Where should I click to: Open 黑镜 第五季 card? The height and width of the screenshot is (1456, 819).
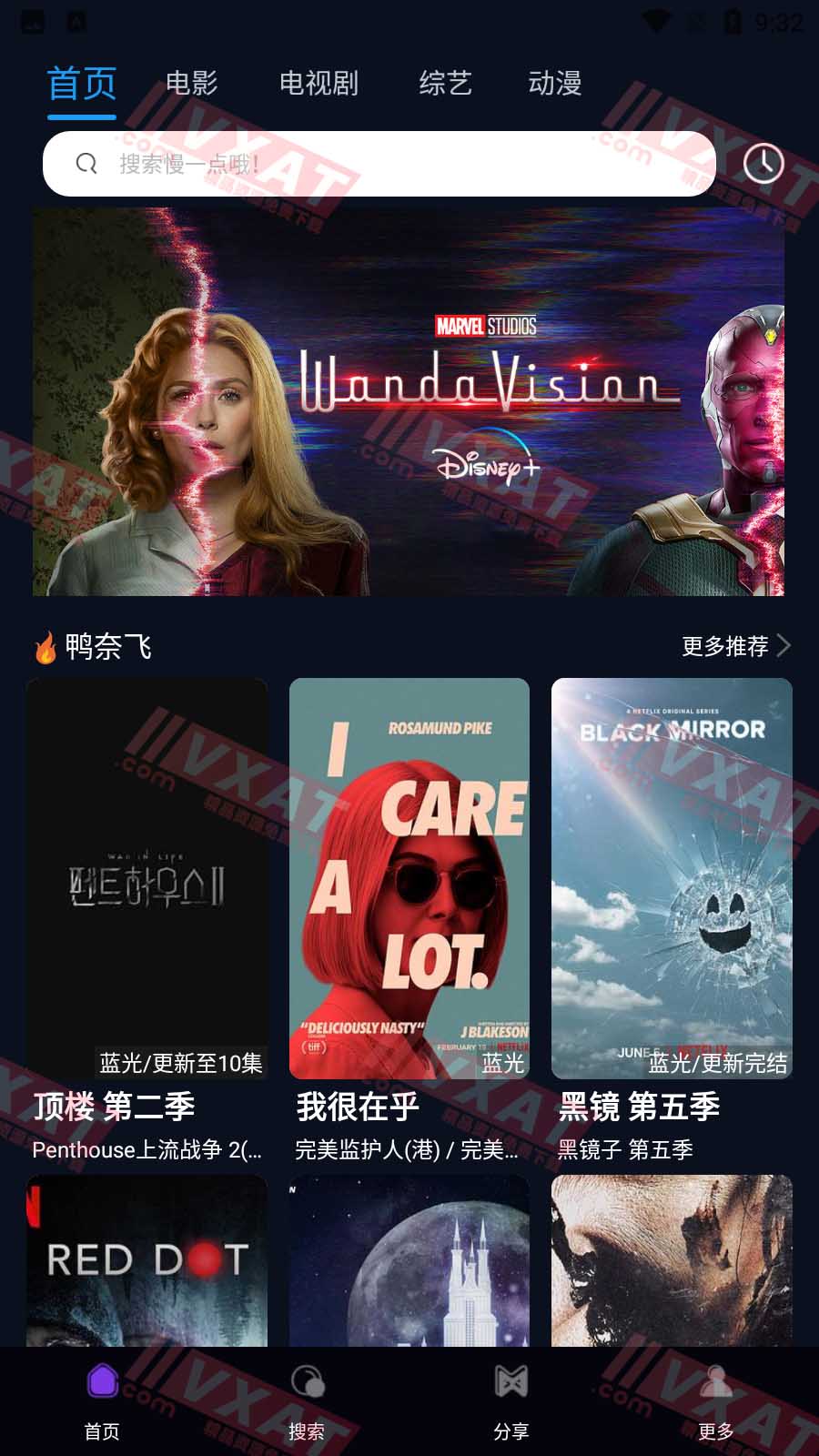672,878
